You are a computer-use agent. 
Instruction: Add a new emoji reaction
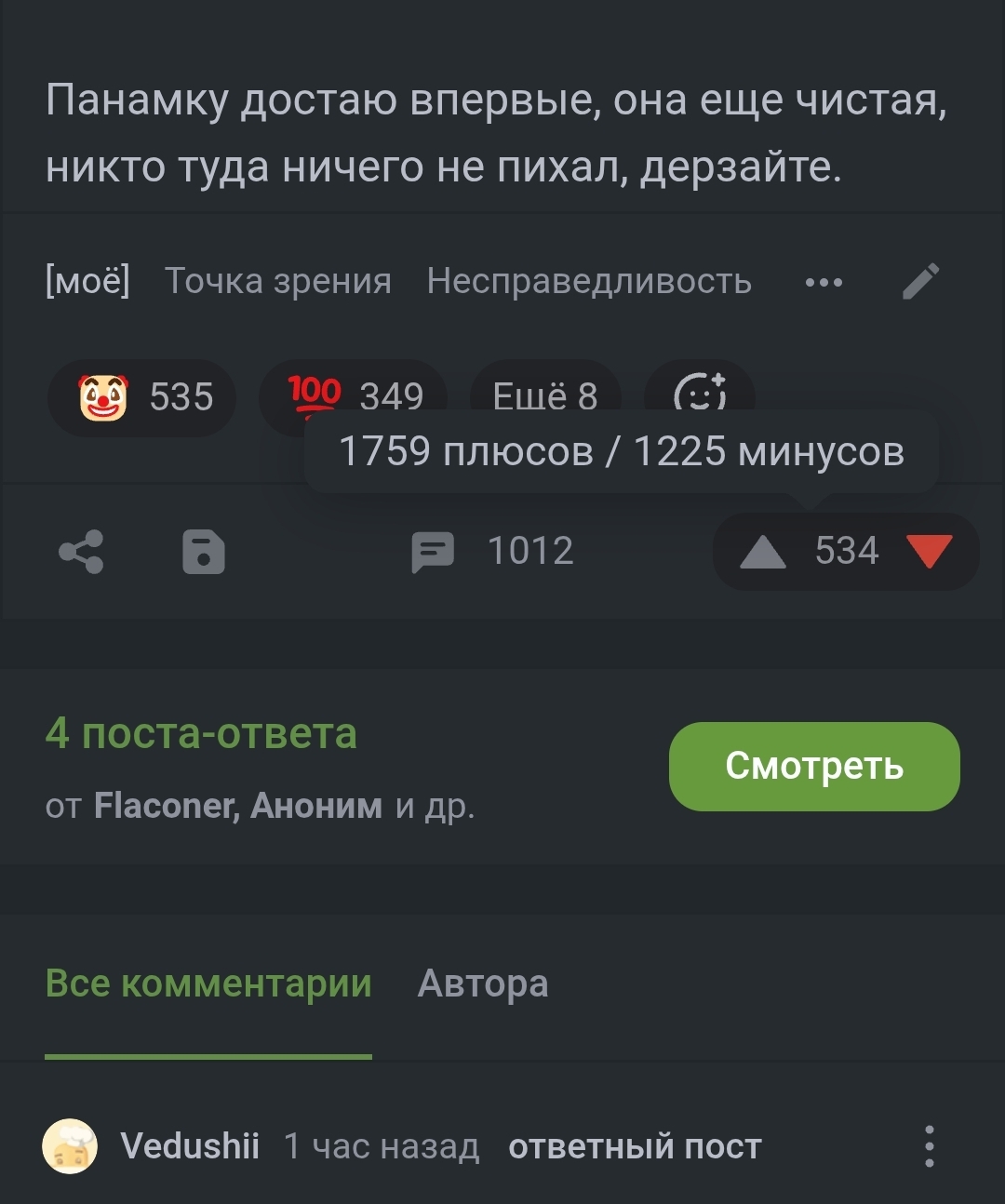coord(699,391)
